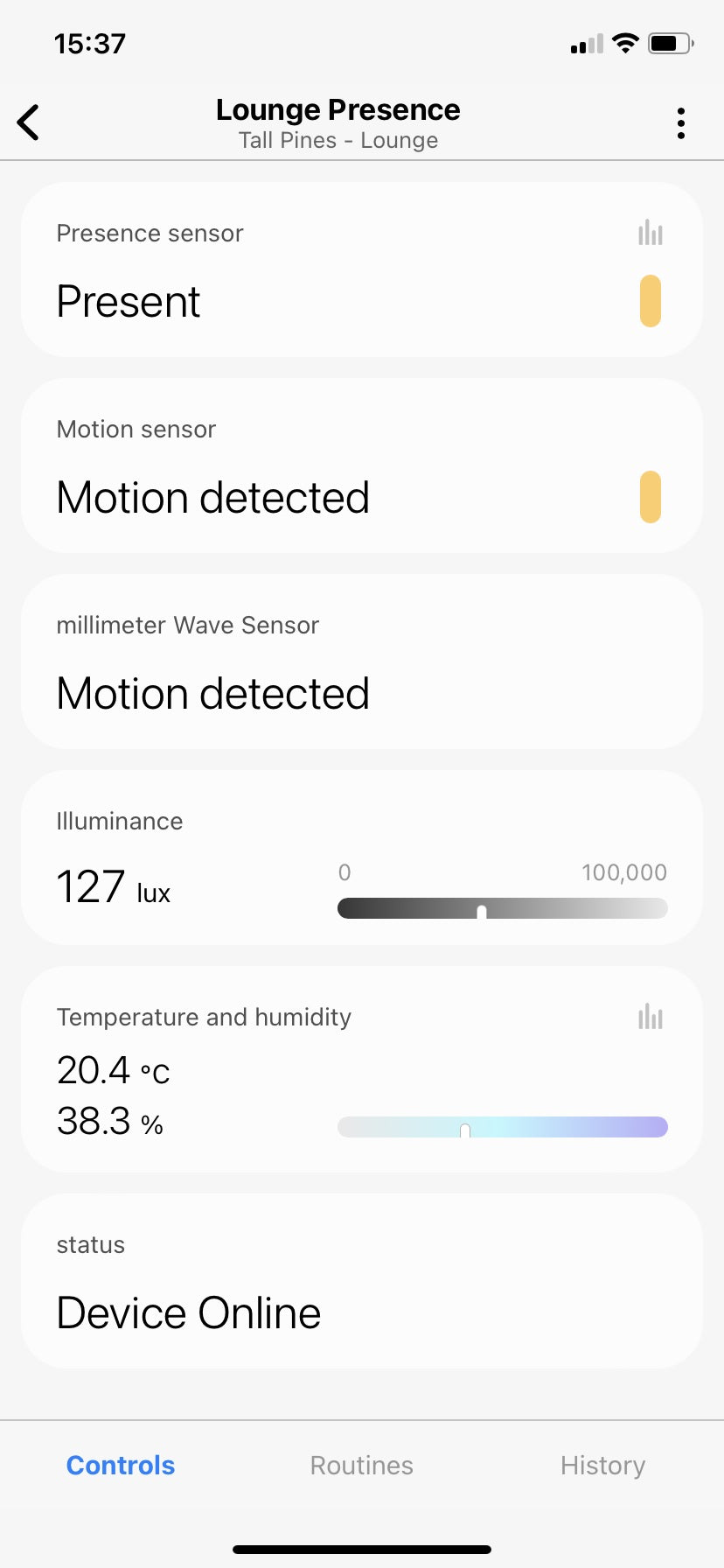Tap the humidity gradient slider
Screen dimensions: 724x1568
coord(502,1127)
